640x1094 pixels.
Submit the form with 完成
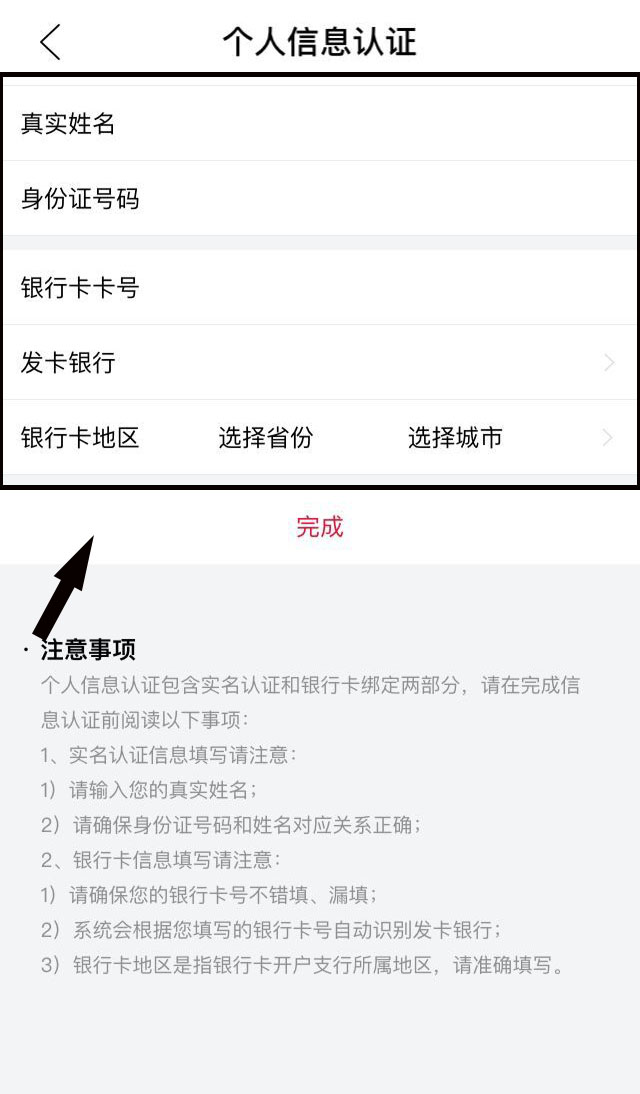319,527
